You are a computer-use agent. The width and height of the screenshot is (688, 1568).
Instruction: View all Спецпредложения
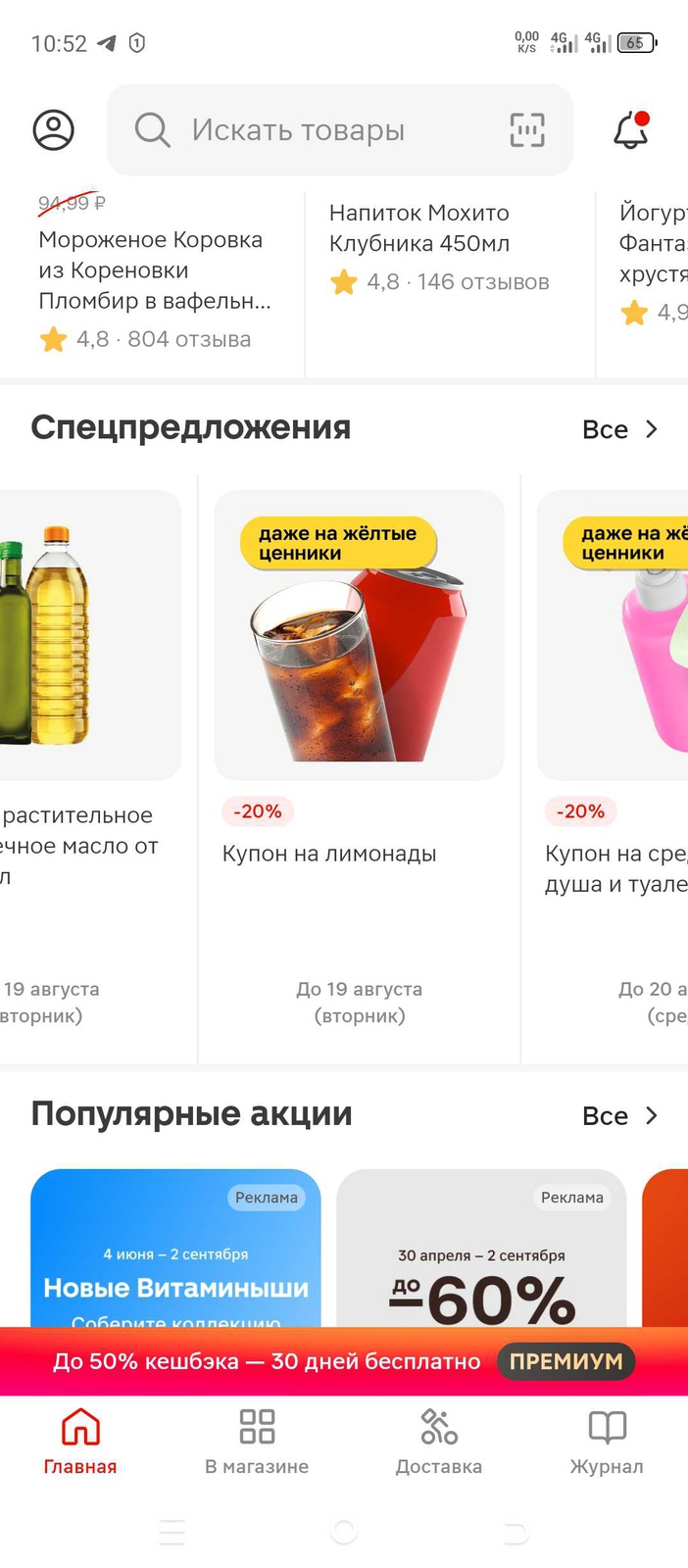pyautogui.click(x=619, y=429)
